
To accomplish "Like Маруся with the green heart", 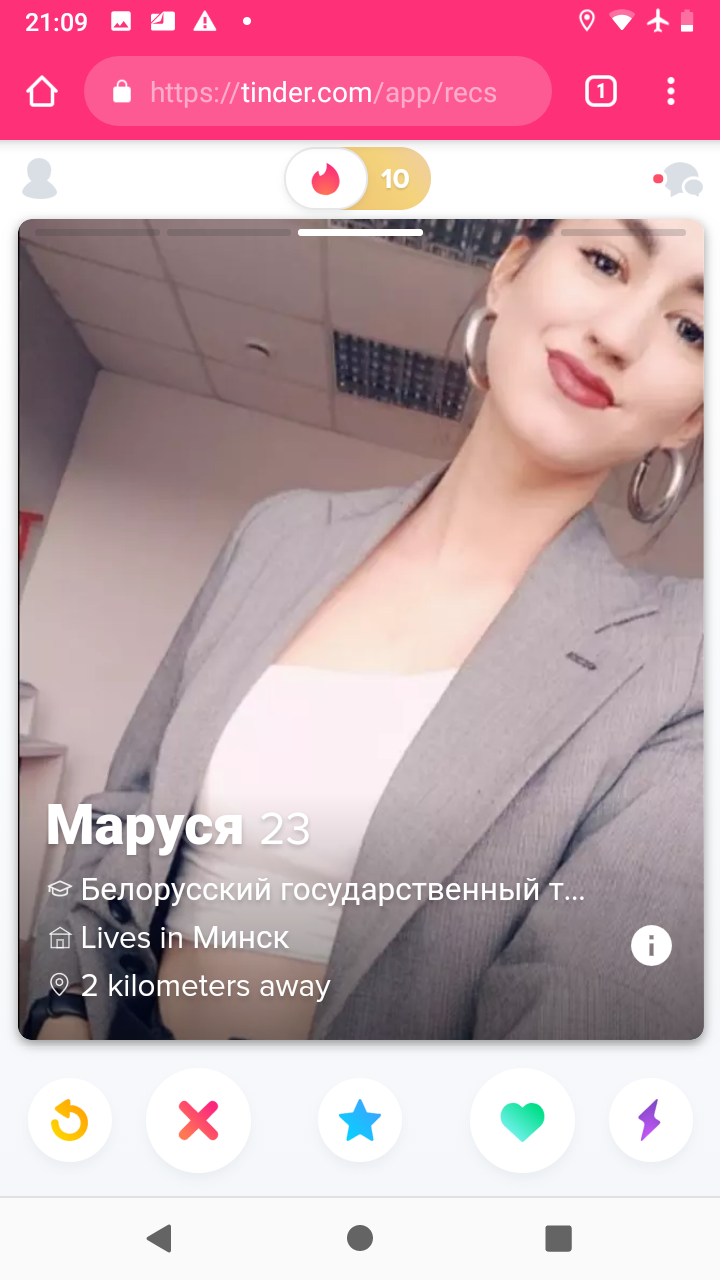I will point(522,1120).
